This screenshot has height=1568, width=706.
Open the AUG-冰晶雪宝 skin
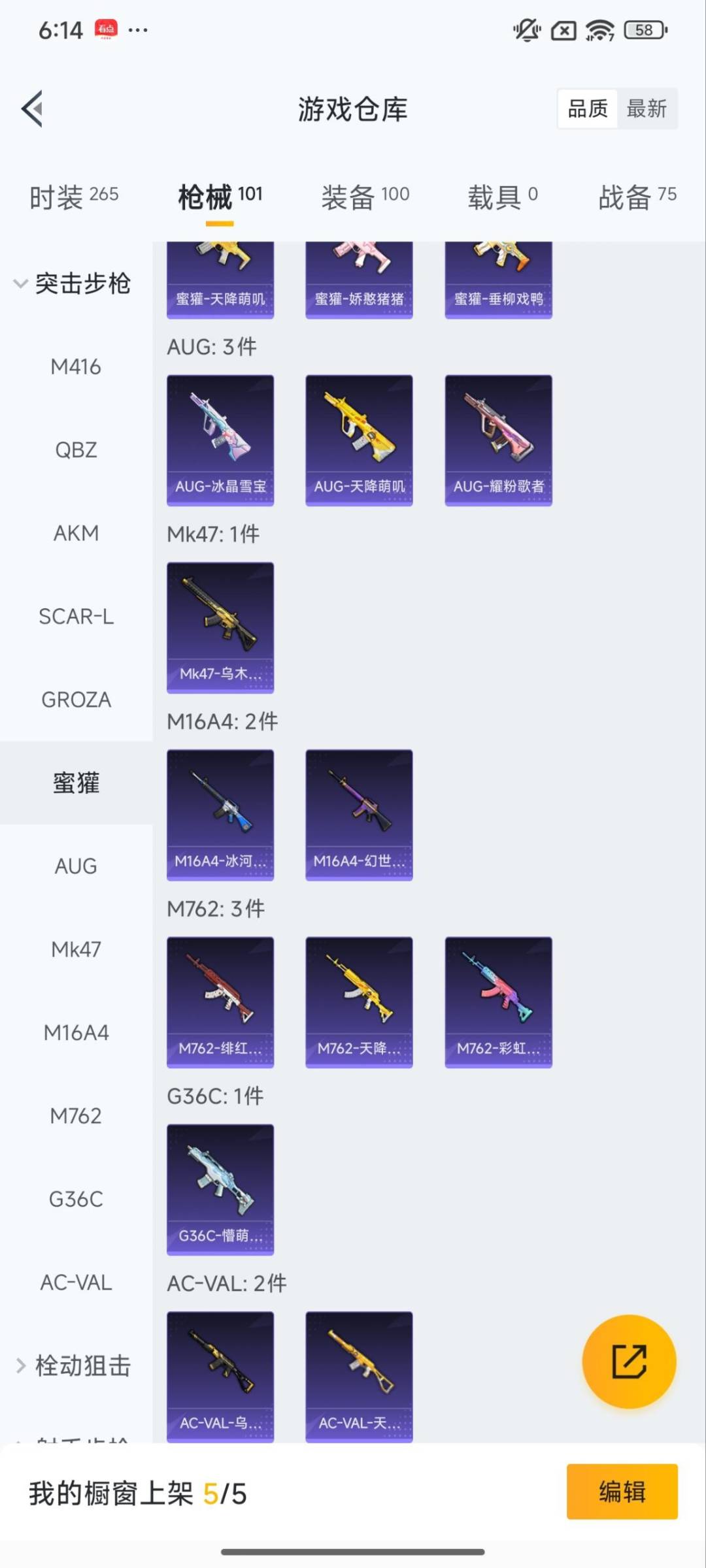click(x=220, y=440)
